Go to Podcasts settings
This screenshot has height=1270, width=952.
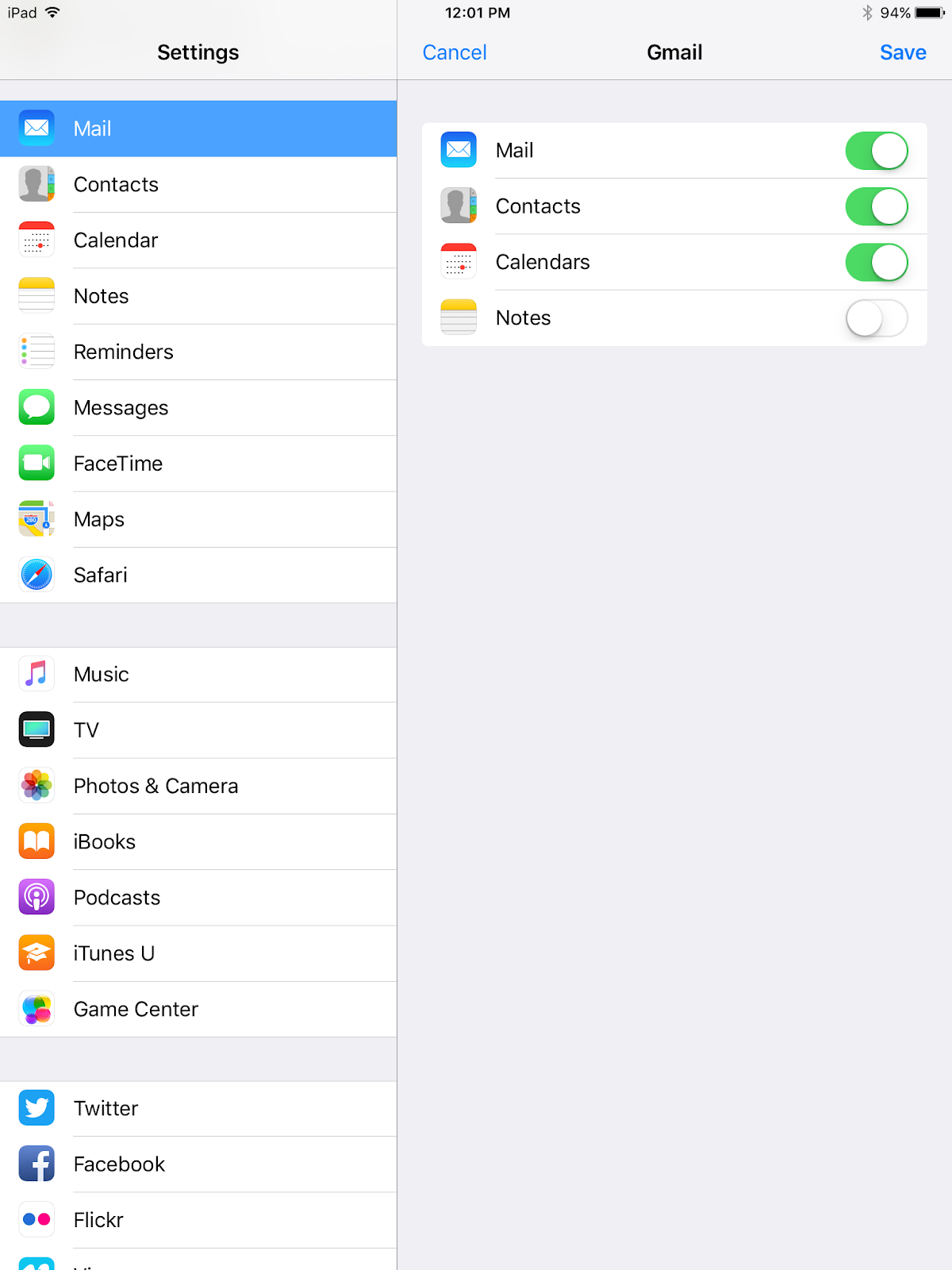[198, 898]
